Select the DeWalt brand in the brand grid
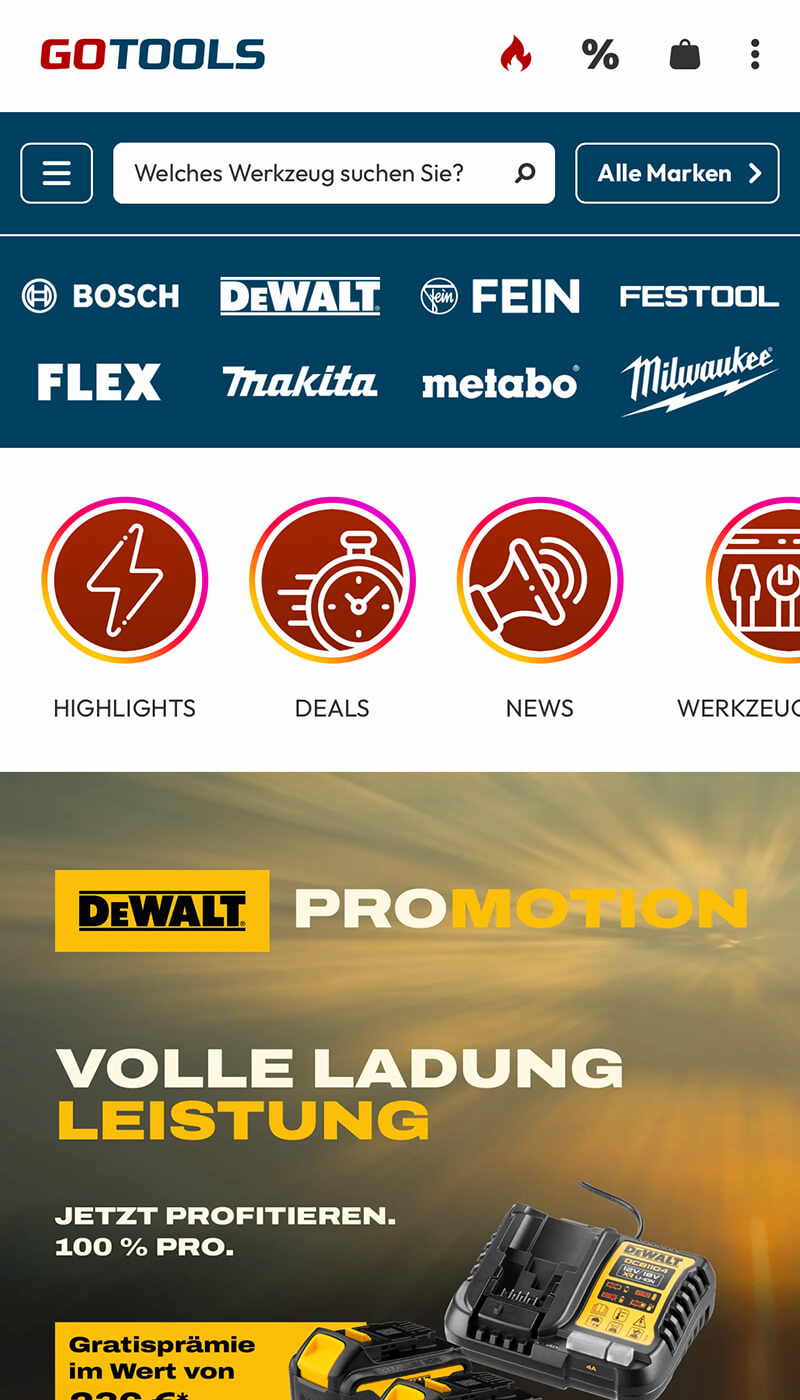The width and height of the screenshot is (800, 1400). click(300, 296)
